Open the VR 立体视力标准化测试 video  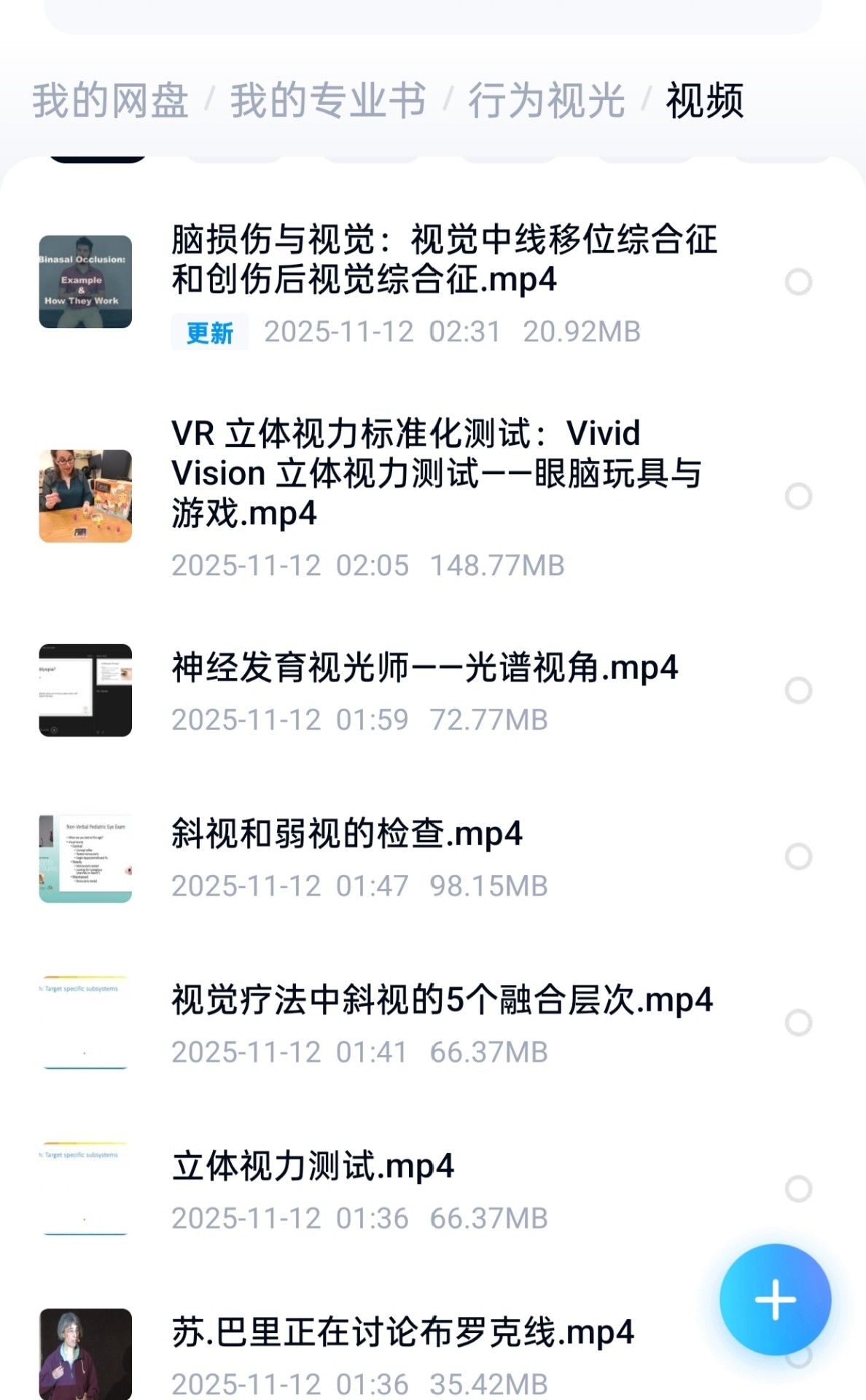(x=436, y=472)
